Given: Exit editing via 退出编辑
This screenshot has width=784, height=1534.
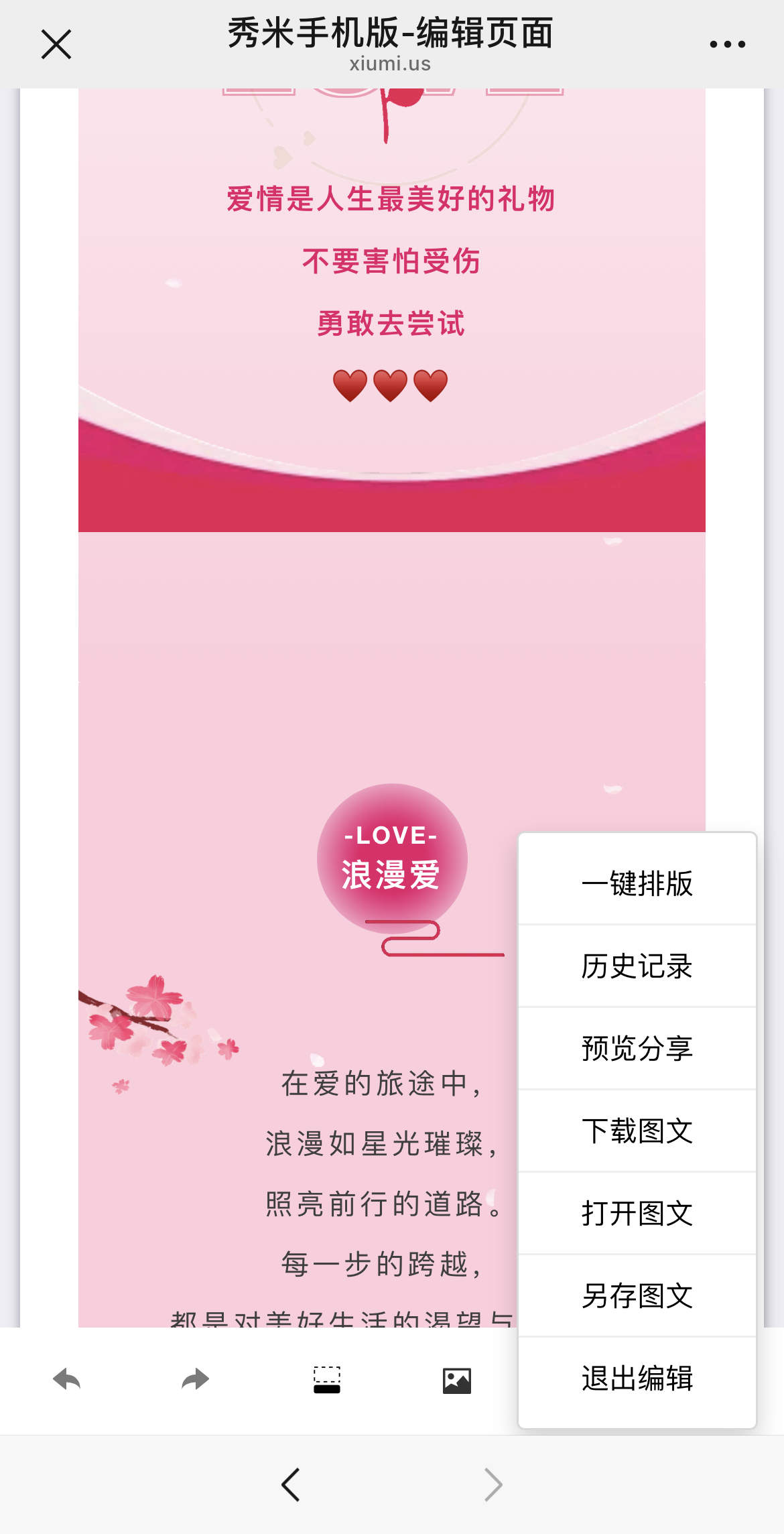Looking at the screenshot, I should click(x=637, y=1378).
